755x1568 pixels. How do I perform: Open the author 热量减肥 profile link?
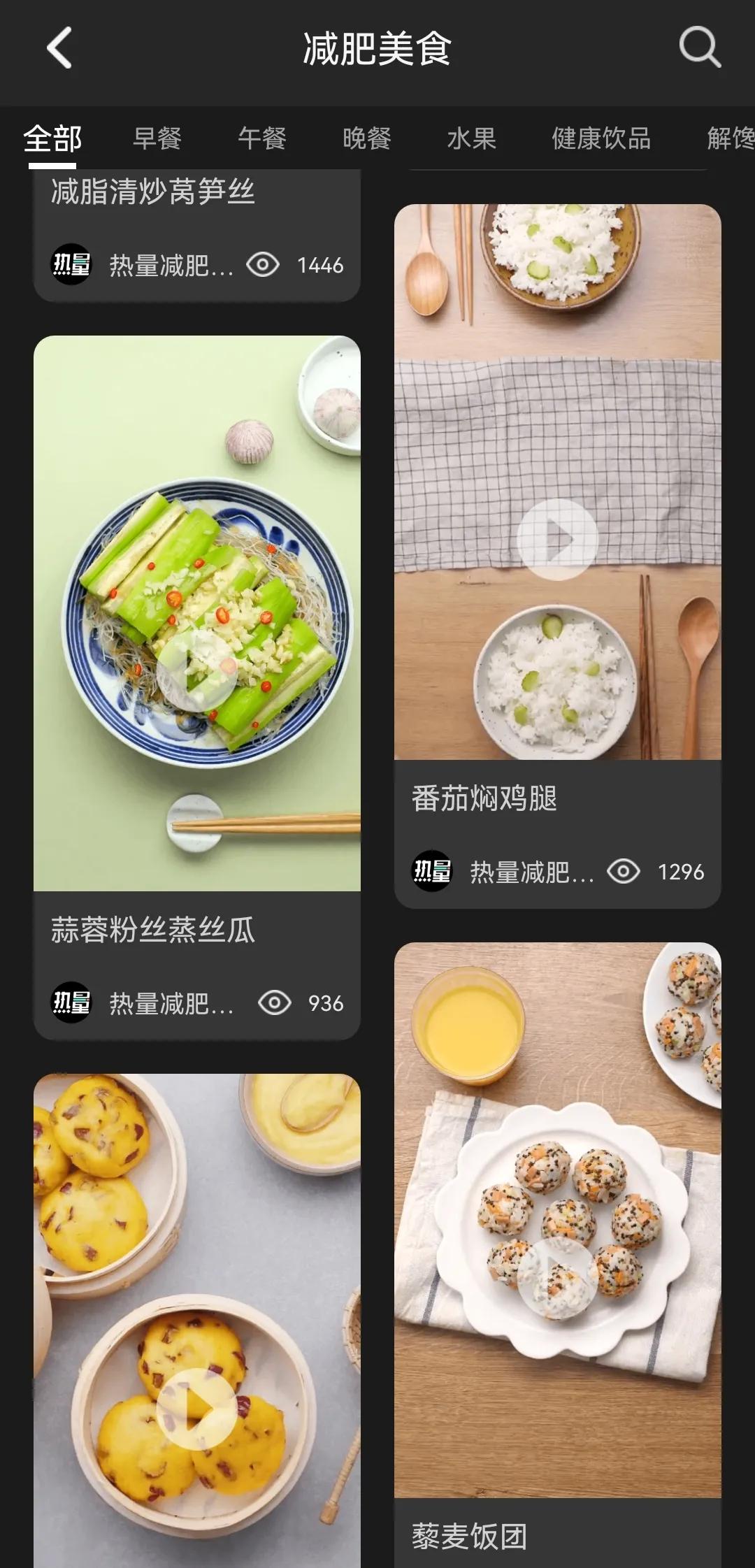(x=173, y=266)
